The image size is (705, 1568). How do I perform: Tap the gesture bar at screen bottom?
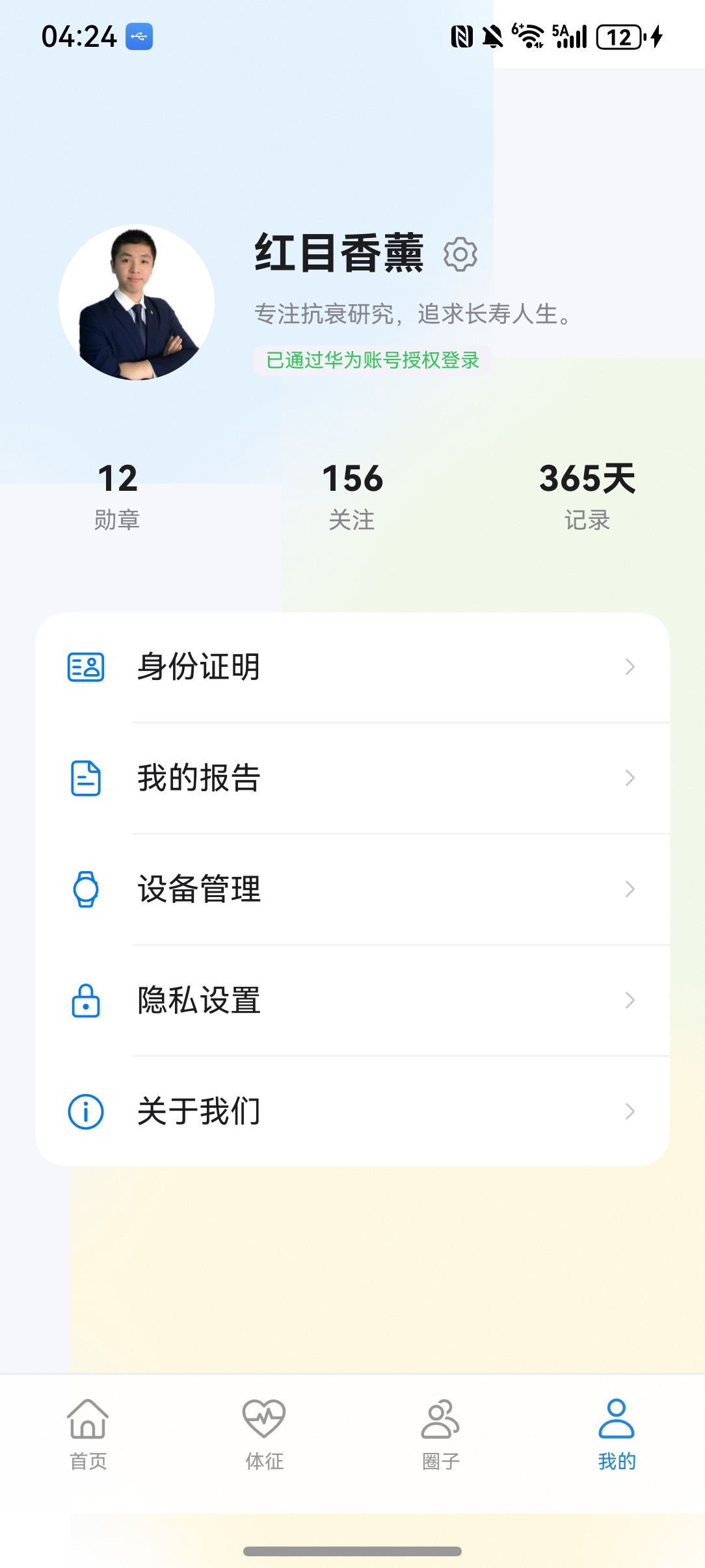point(352,1550)
